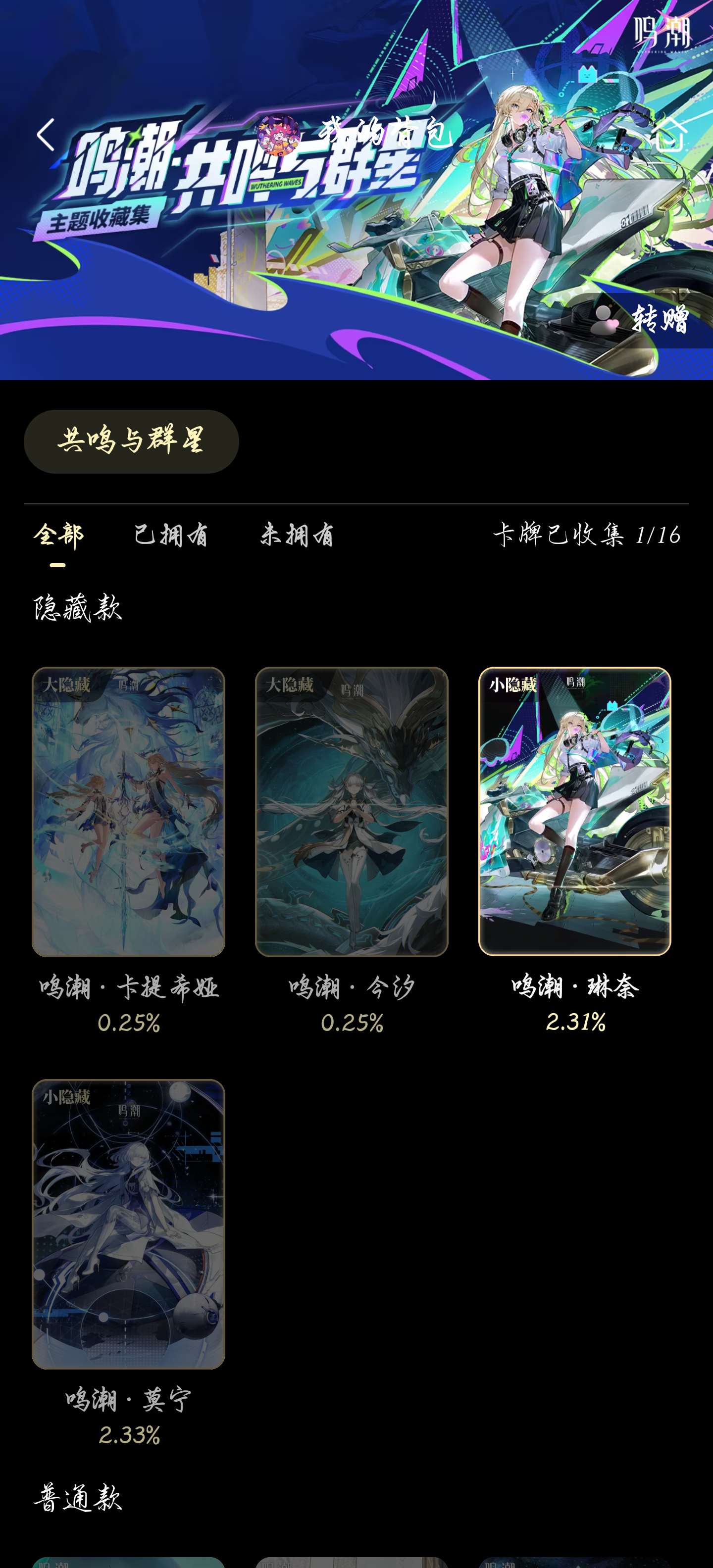Open the 鸣潮·卡提希娅 card

coord(128,811)
